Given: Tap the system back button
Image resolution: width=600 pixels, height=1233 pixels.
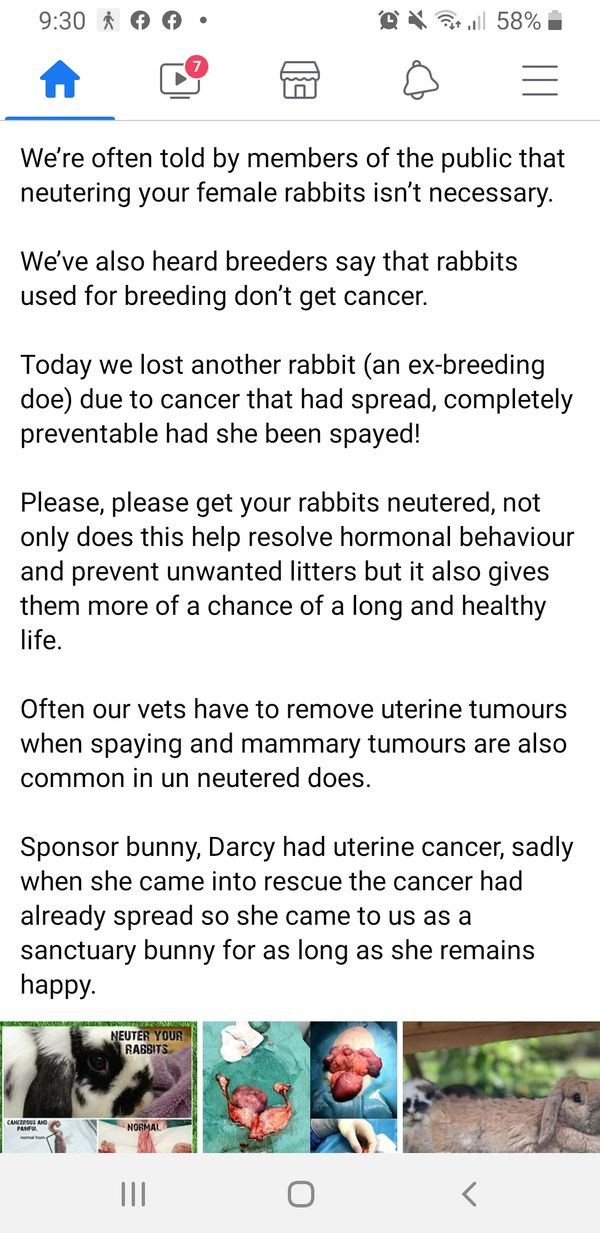Looking at the screenshot, I should click(x=468, y=1193).
